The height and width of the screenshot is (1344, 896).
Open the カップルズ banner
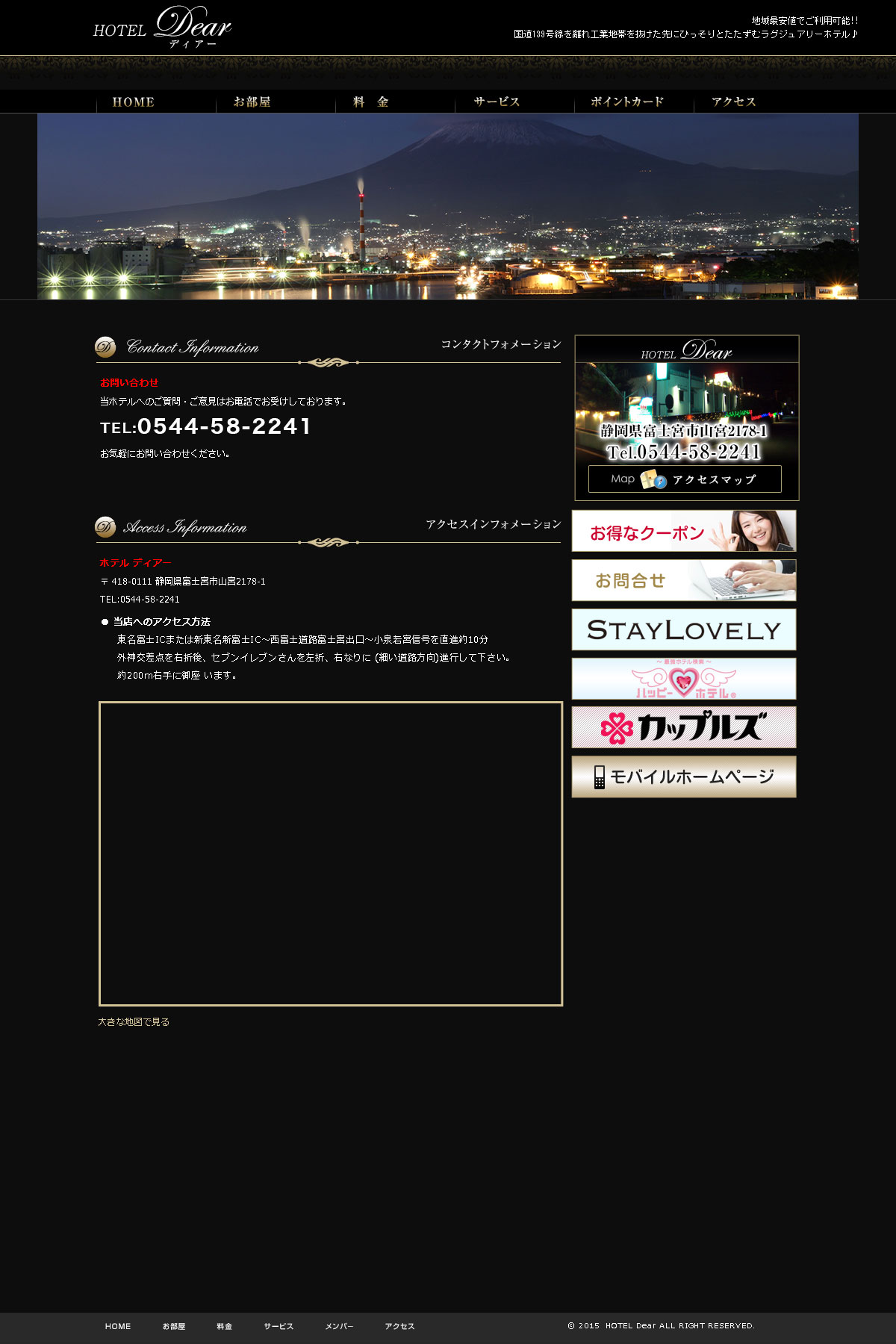pyautogui.click(x=684, y=727)
